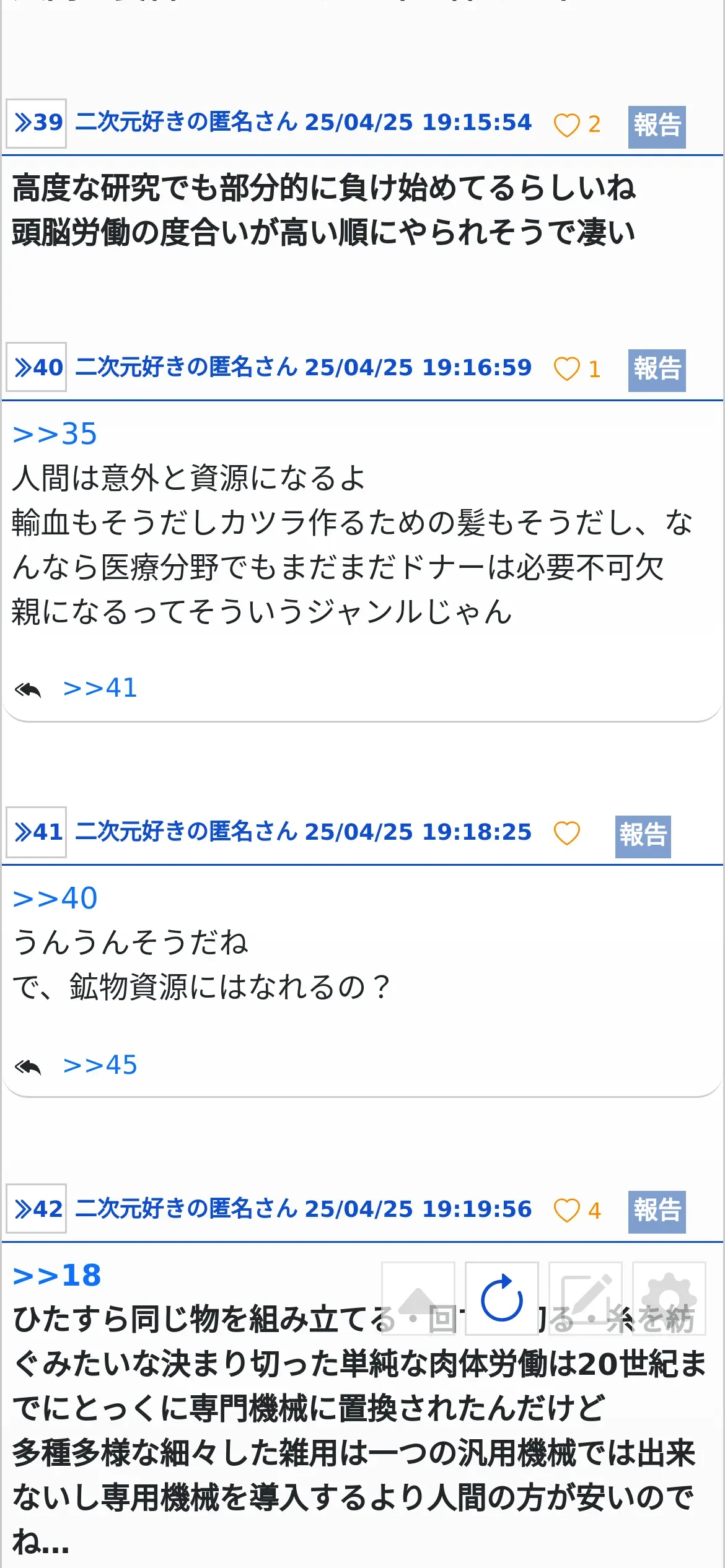Open the reply >>45 under post 41

100,1065
